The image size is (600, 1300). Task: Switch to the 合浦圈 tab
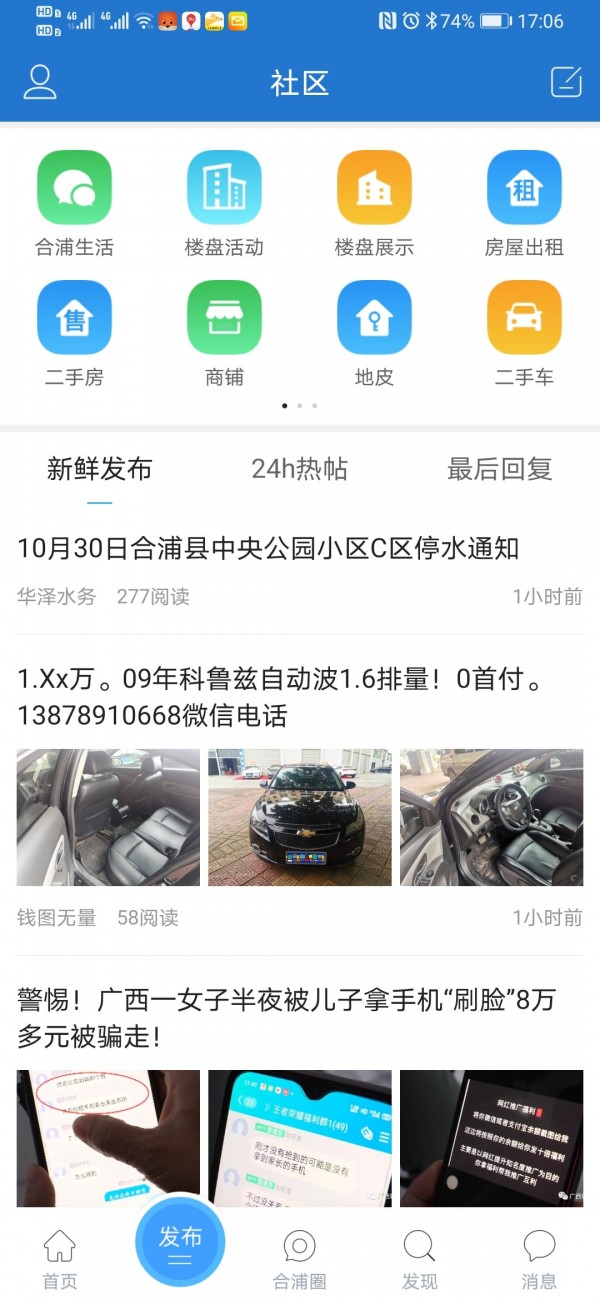(299, 1258)
